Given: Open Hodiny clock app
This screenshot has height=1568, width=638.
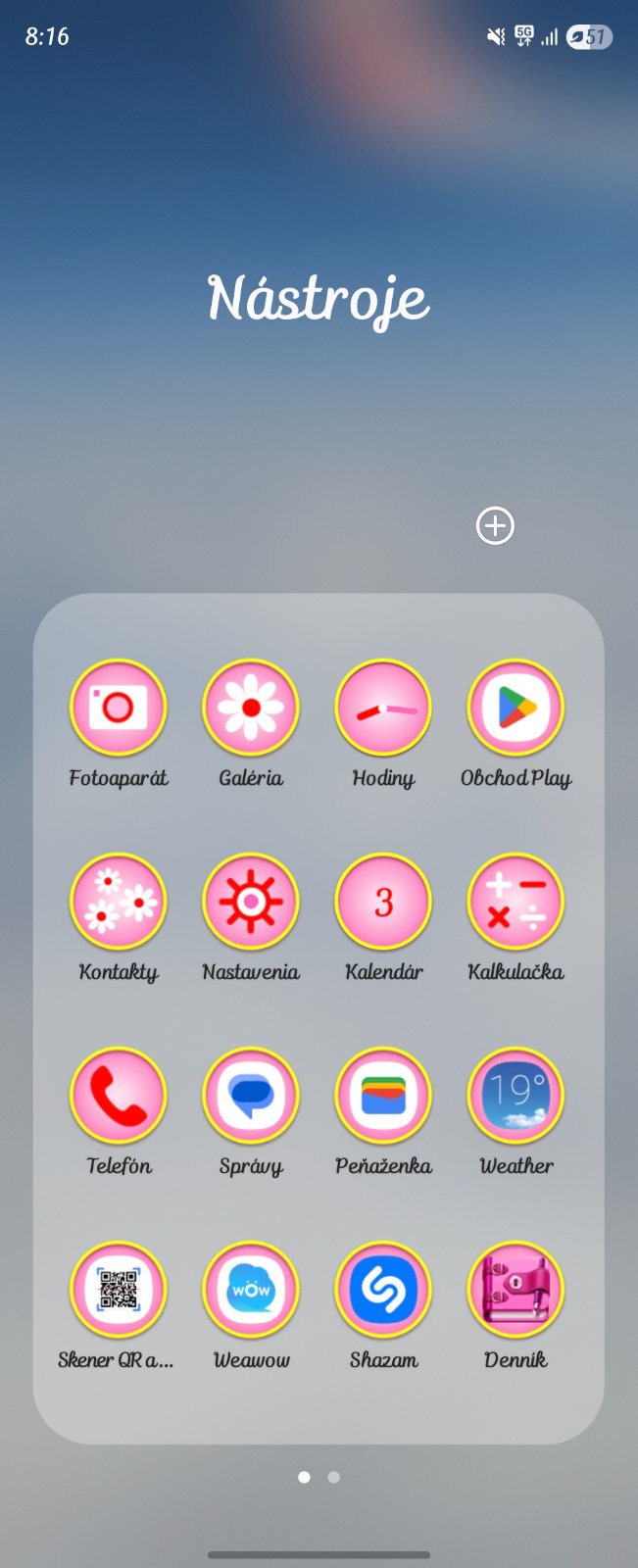Looking at the screenshot, I should 383,708.
